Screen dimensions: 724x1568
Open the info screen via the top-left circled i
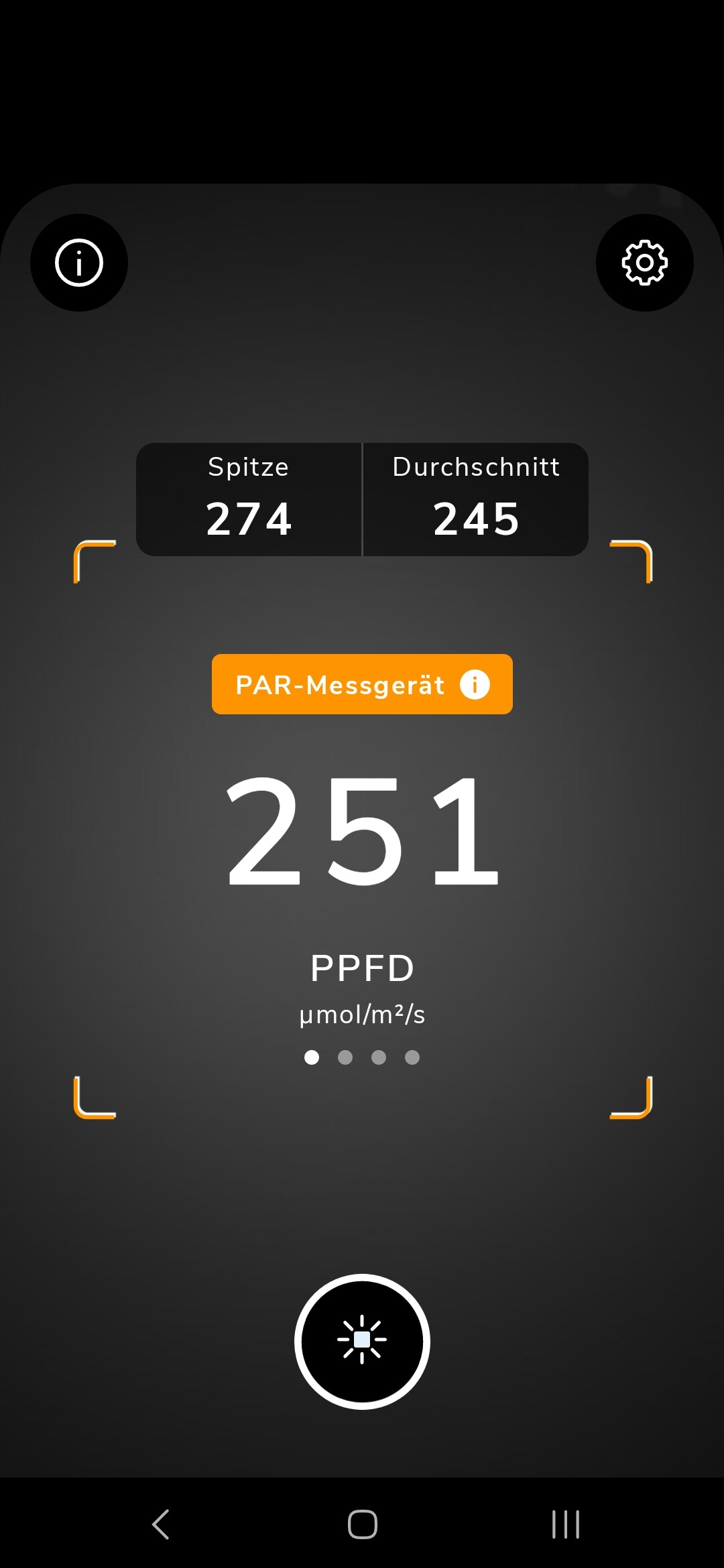79,263
